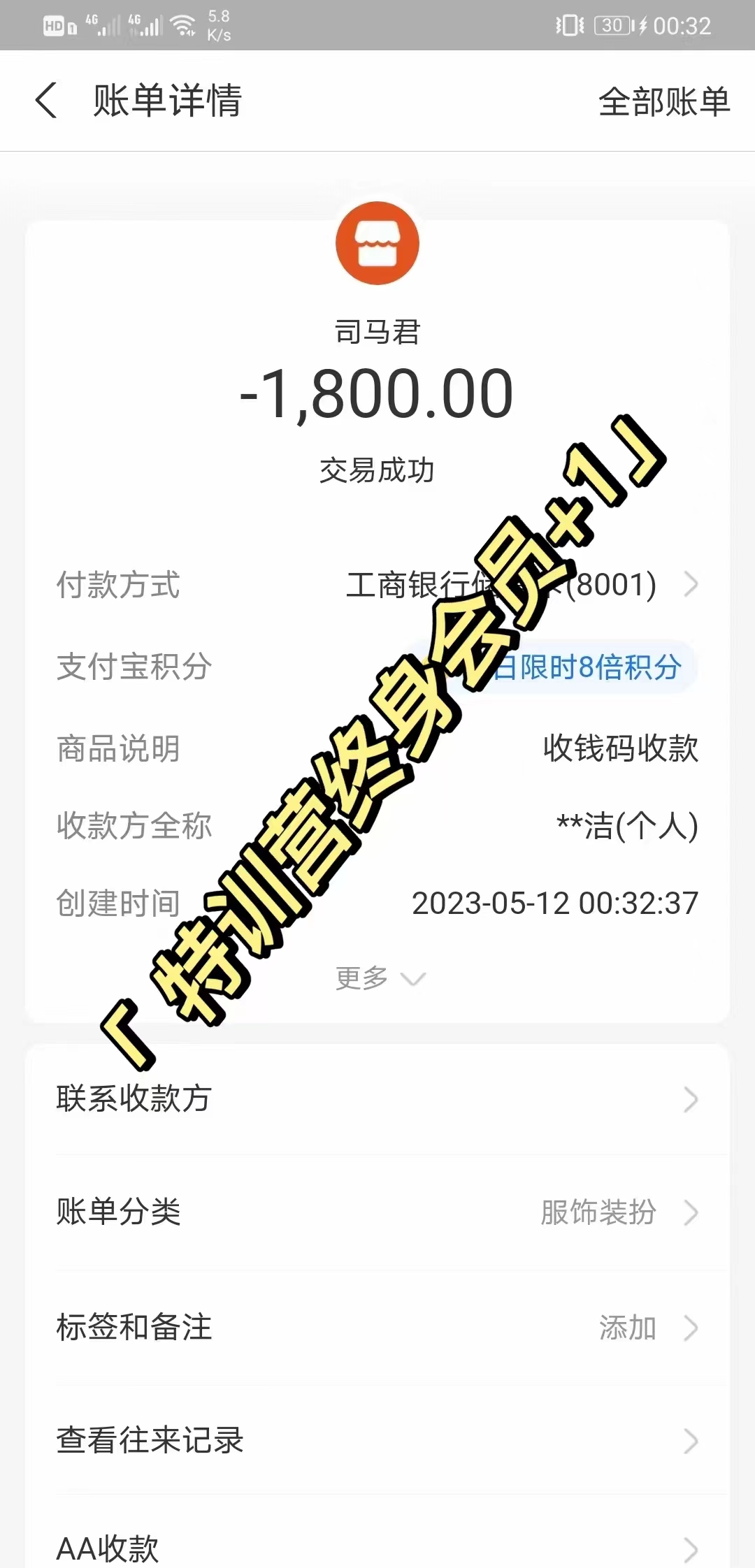Open 查看往来记录 transaction history
The image size is (755, 1568).
point(377,1440)
